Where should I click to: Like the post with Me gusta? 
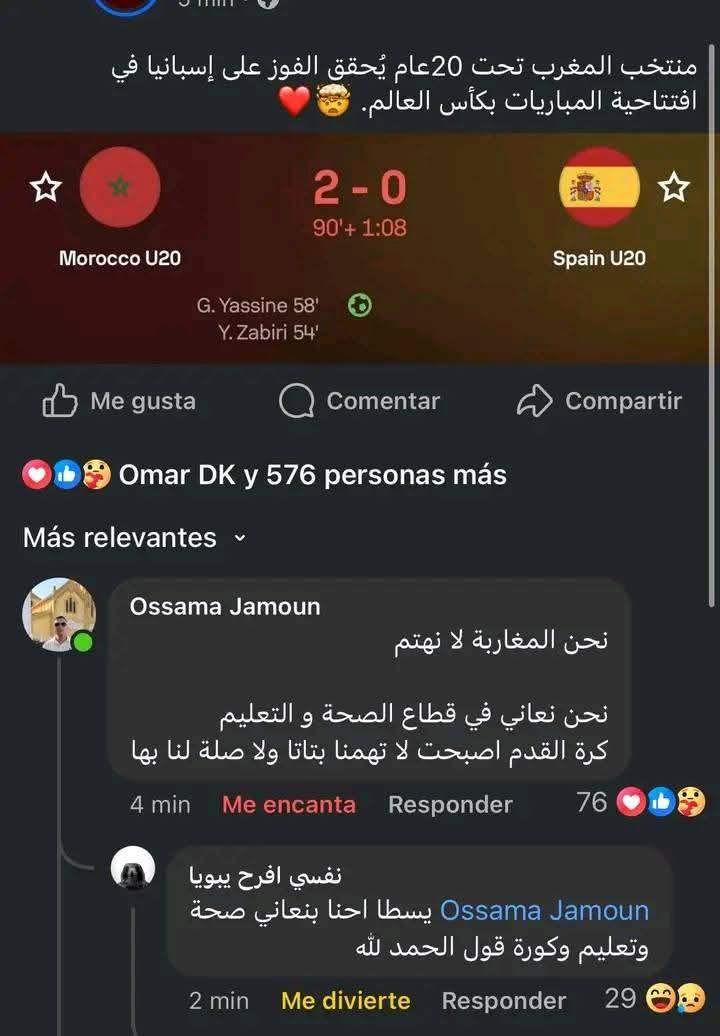(119, 402)
